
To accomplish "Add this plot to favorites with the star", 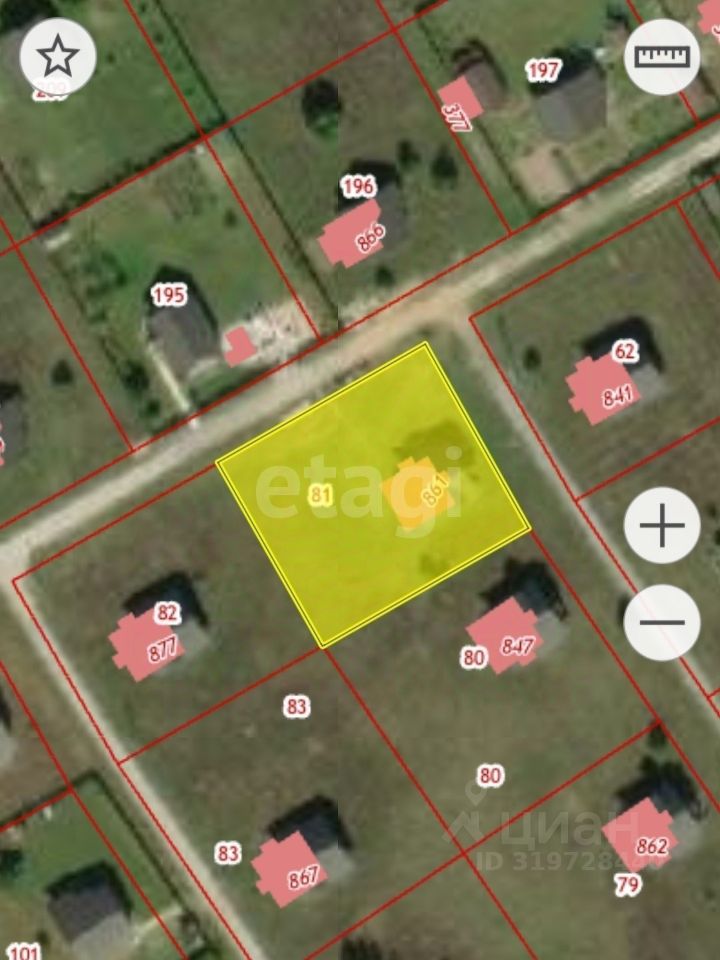I will point(58,57).
